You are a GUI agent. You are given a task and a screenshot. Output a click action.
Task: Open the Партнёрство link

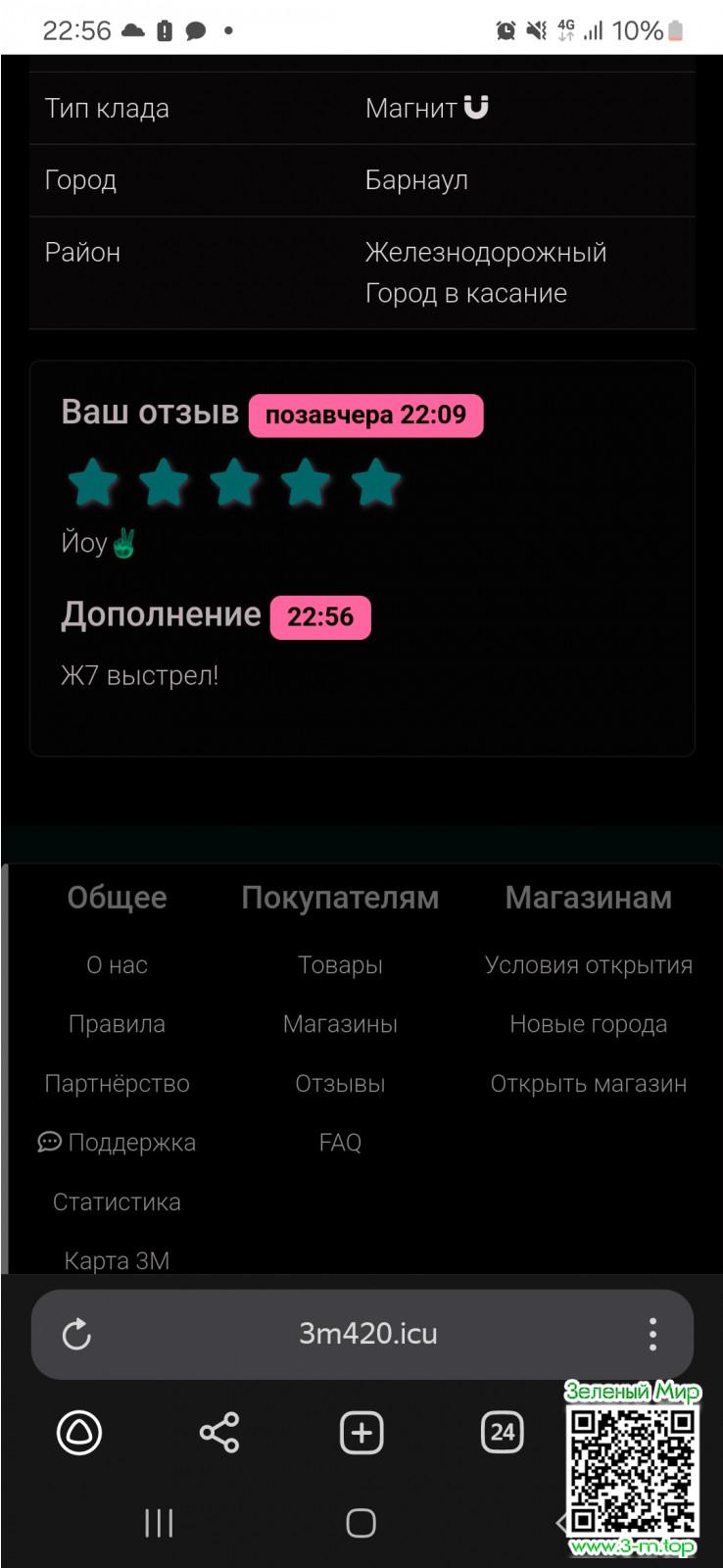tap(117, 1084)
